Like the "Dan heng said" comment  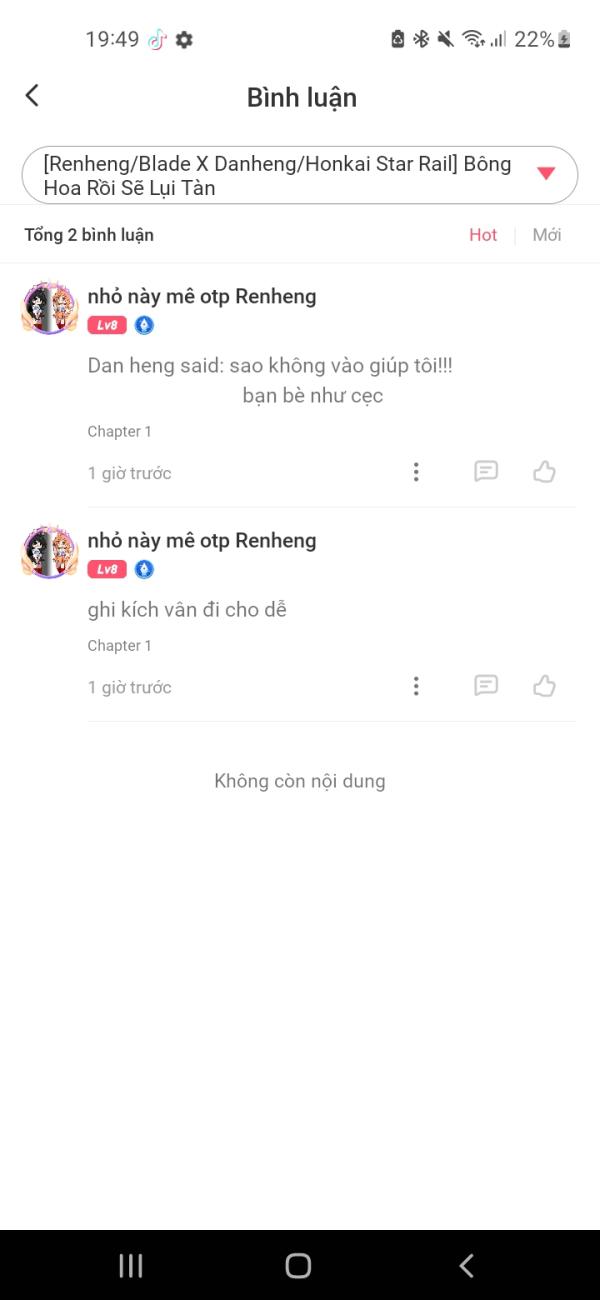coord(544,472)
